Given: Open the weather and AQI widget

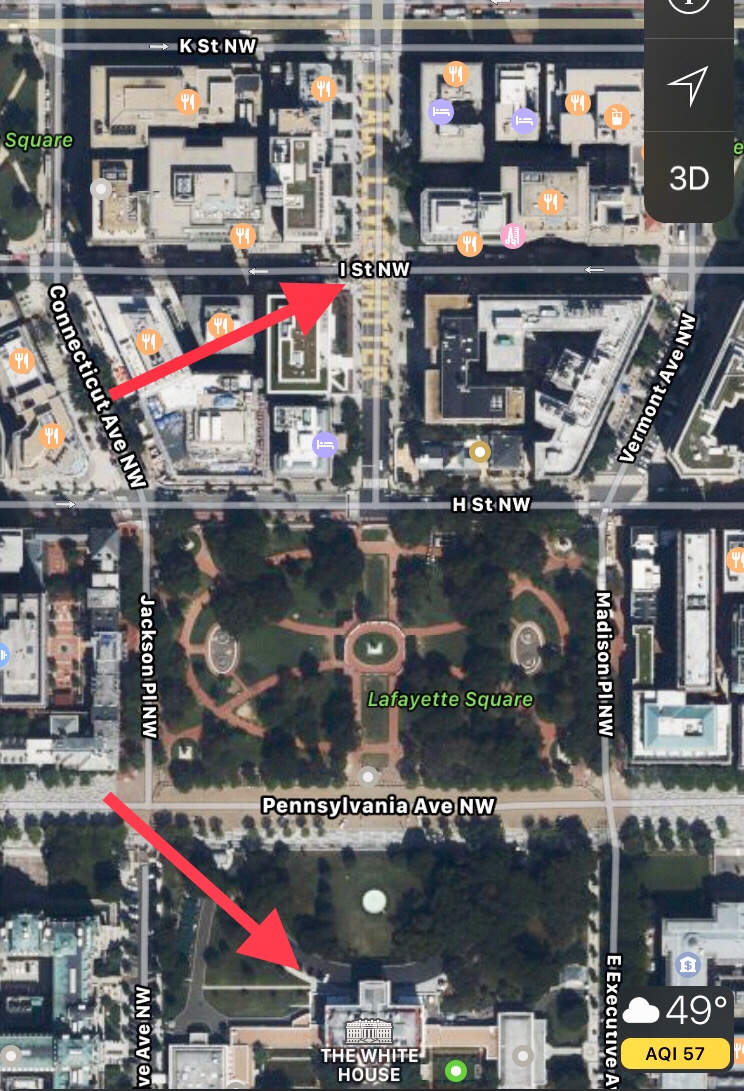Looking at the screenshot, I should (x=675, y=1028).
